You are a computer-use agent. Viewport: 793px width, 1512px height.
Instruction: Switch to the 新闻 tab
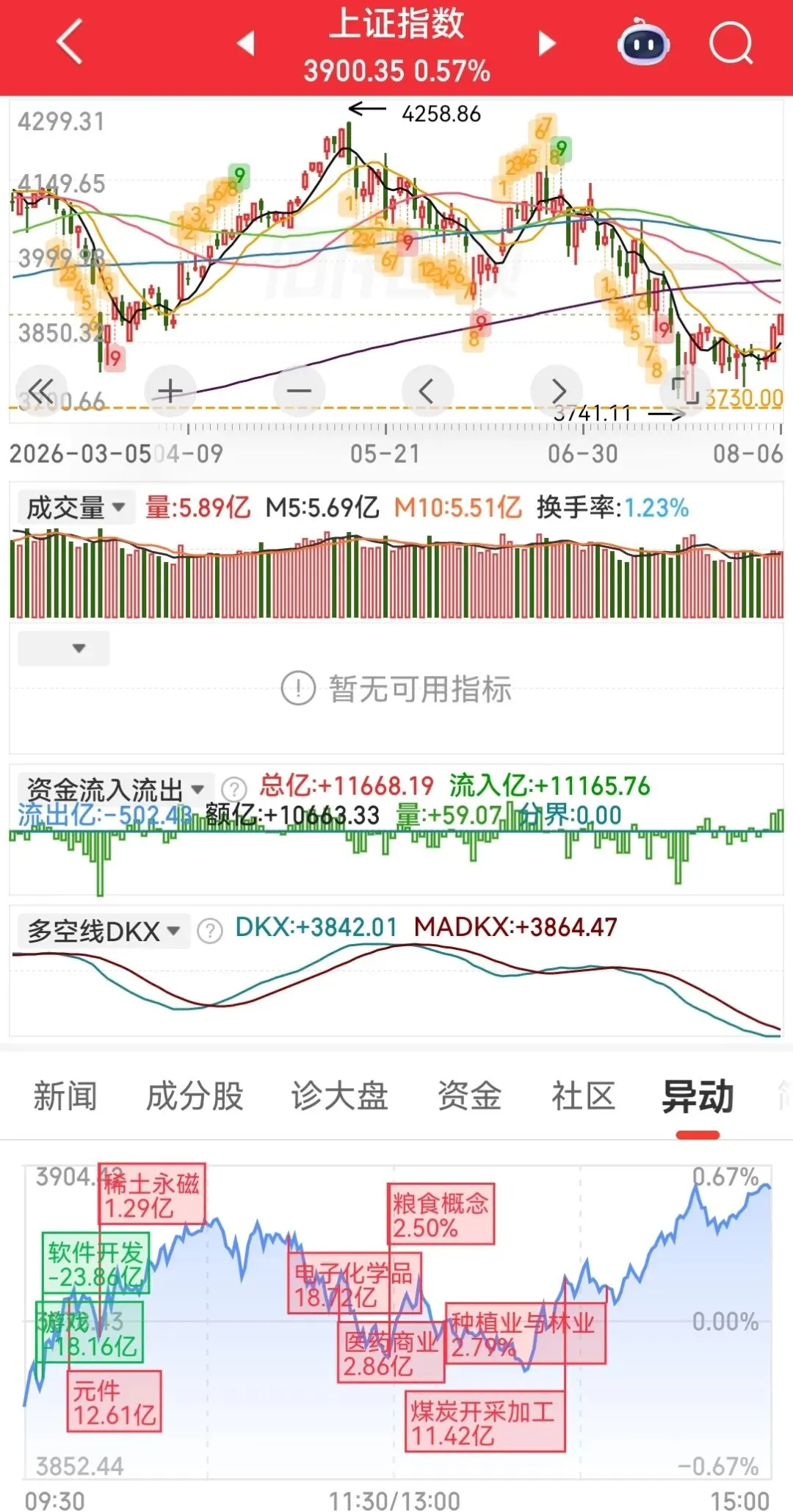65,1096
